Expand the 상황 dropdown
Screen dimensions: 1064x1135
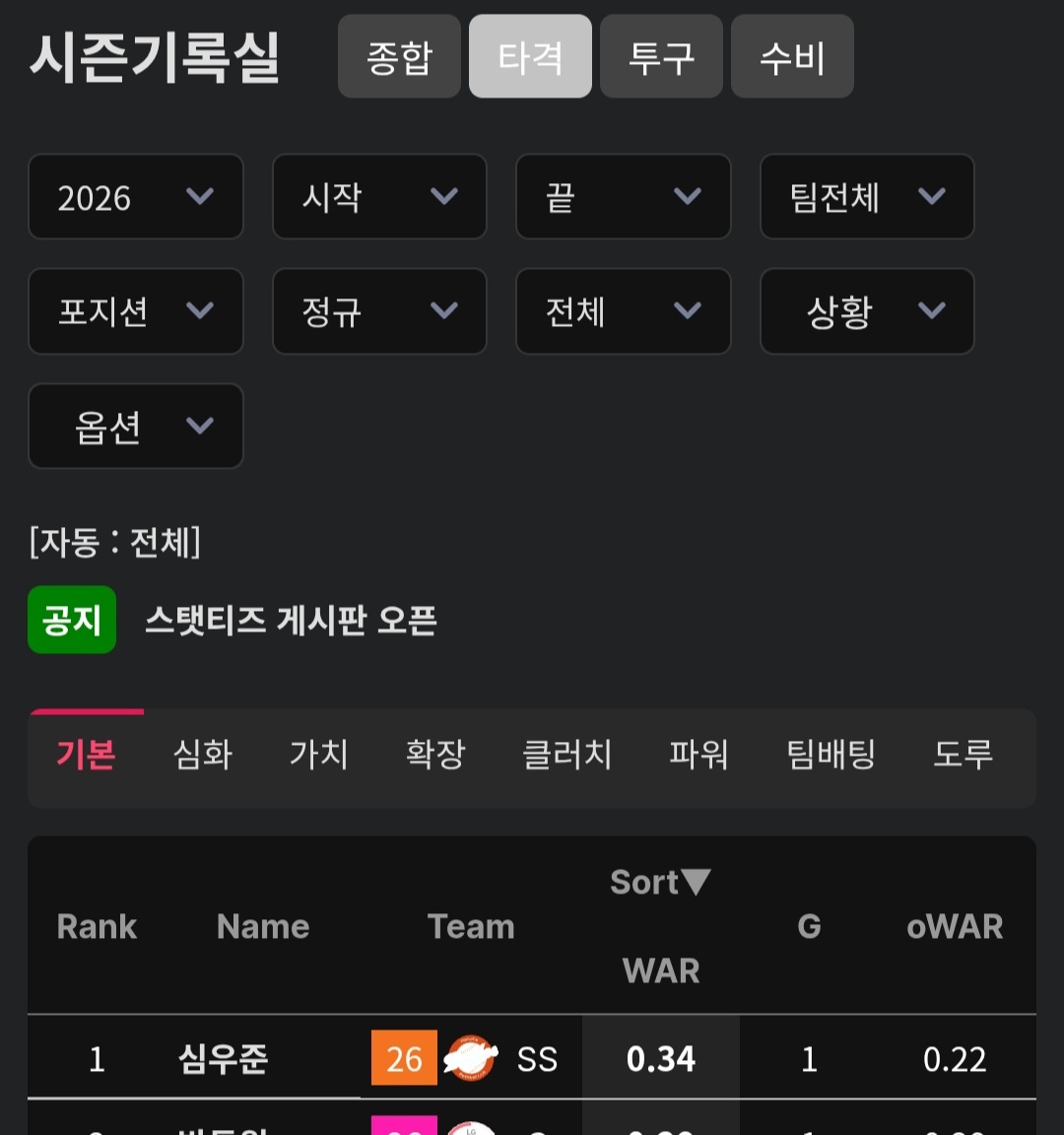point(867,311)
